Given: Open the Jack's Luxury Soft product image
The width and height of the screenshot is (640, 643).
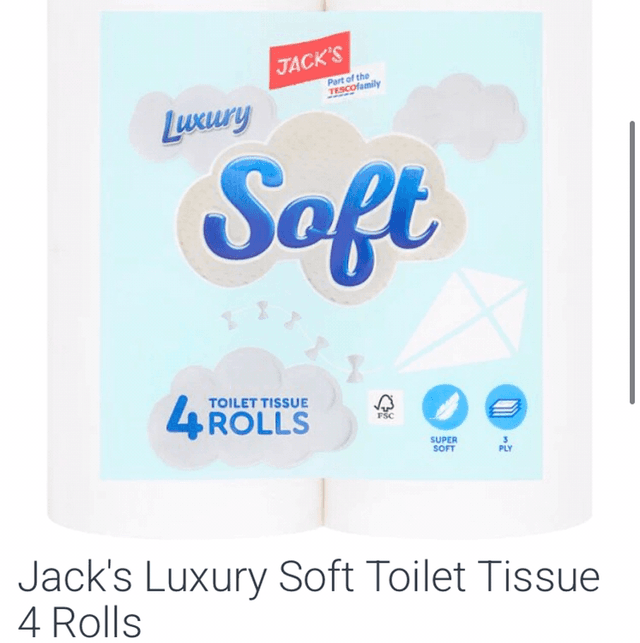Looking at the screenshot, I should point(320,265).
